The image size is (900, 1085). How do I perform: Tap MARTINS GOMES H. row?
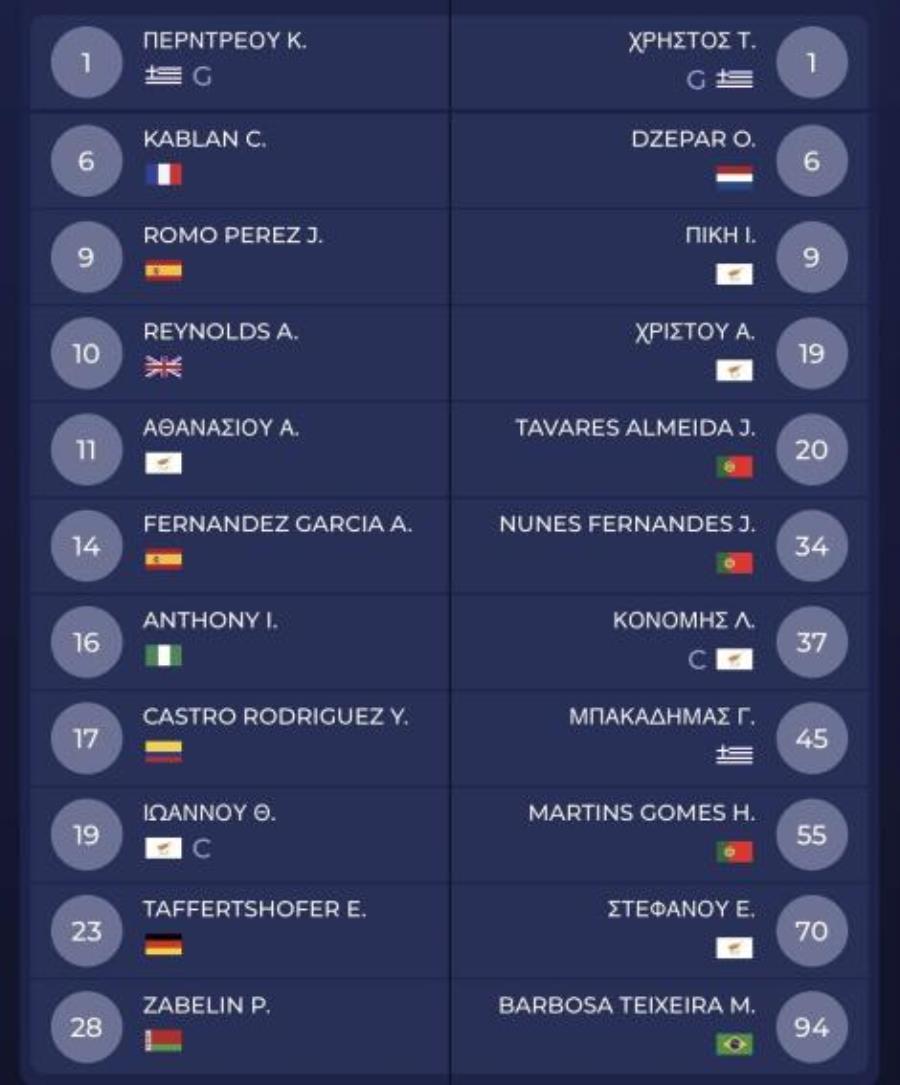click(x=641, y=813)
